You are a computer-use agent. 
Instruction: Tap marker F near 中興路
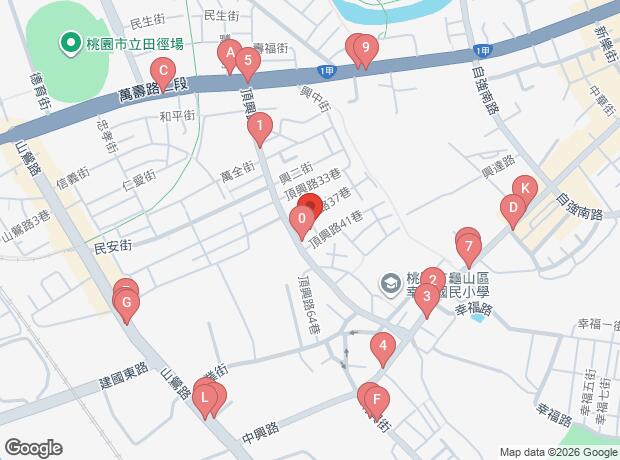tap(377, 399)
